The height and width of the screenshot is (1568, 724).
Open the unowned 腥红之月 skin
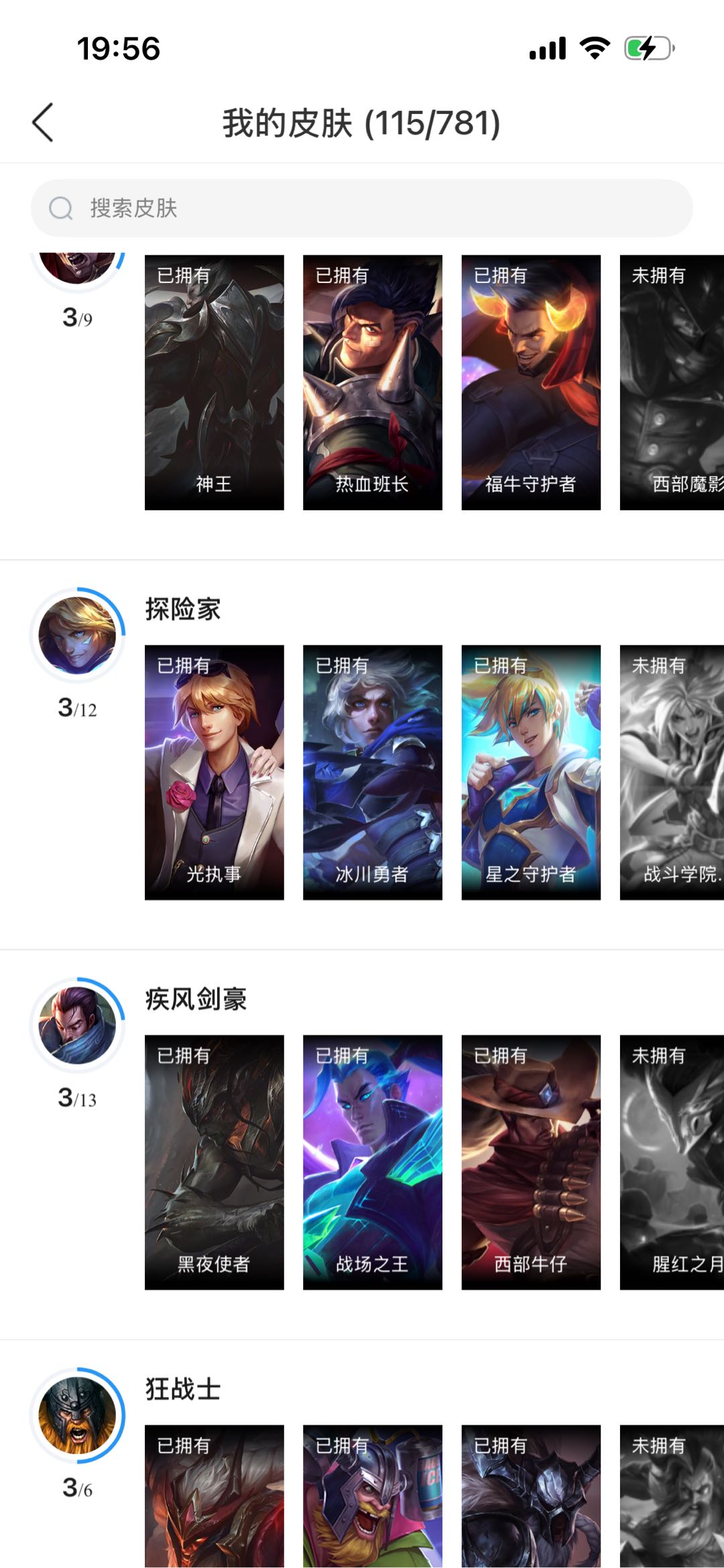672,1162
